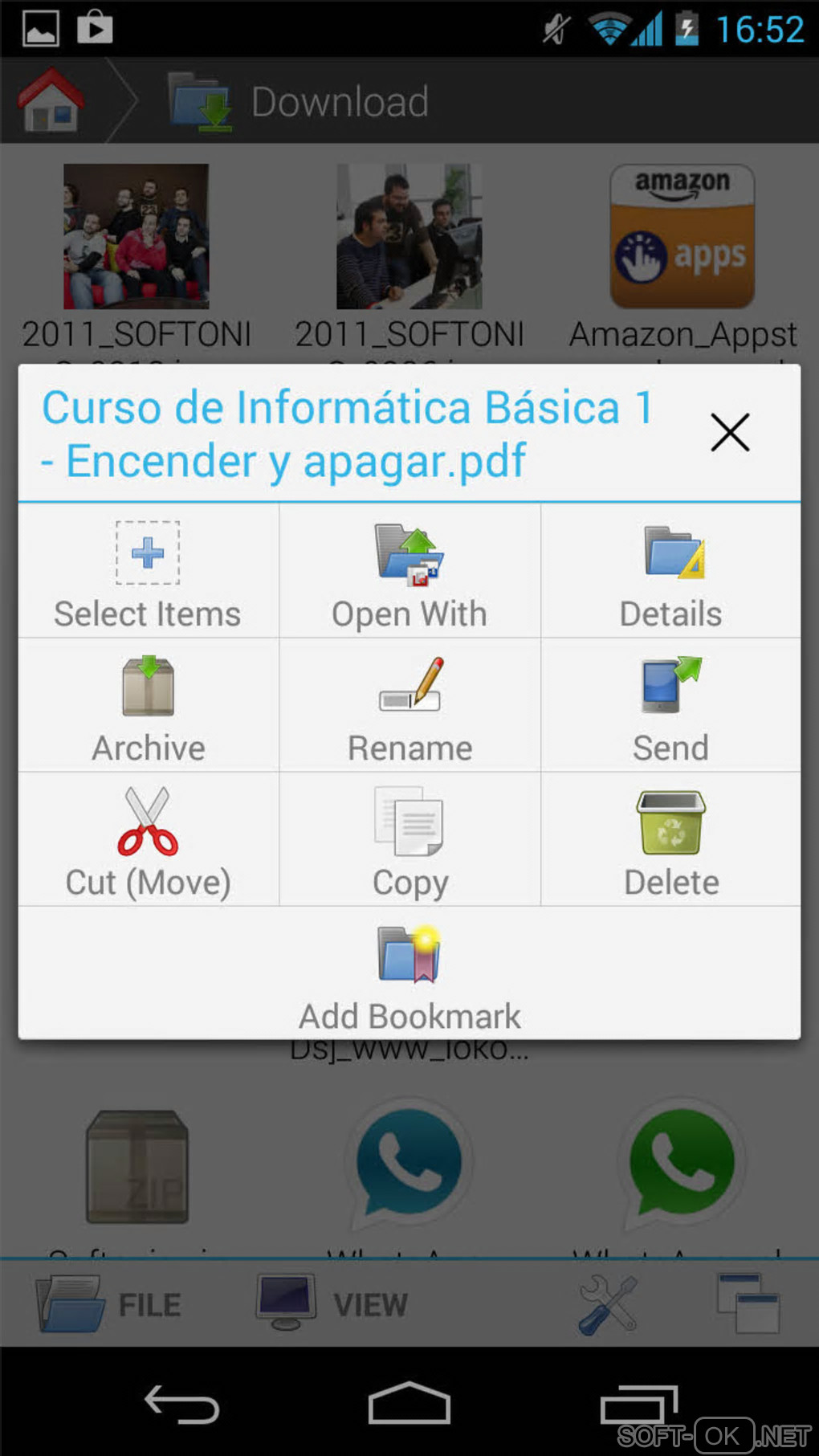Rename the PDF file
Image resolution: width=819 pixels, height=1456 pixels.
(409, 708)
